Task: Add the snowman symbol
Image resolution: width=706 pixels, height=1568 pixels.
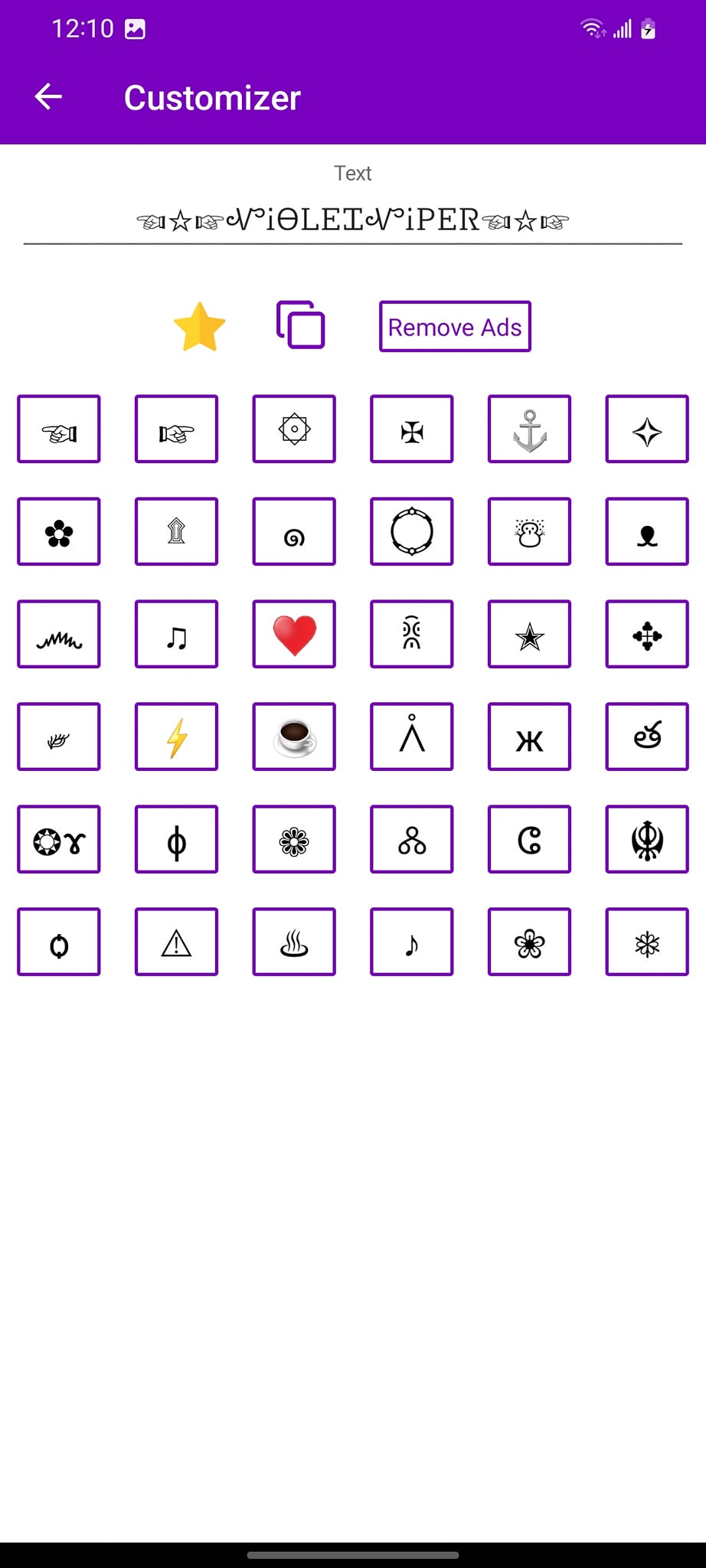Action: (529, 532)
